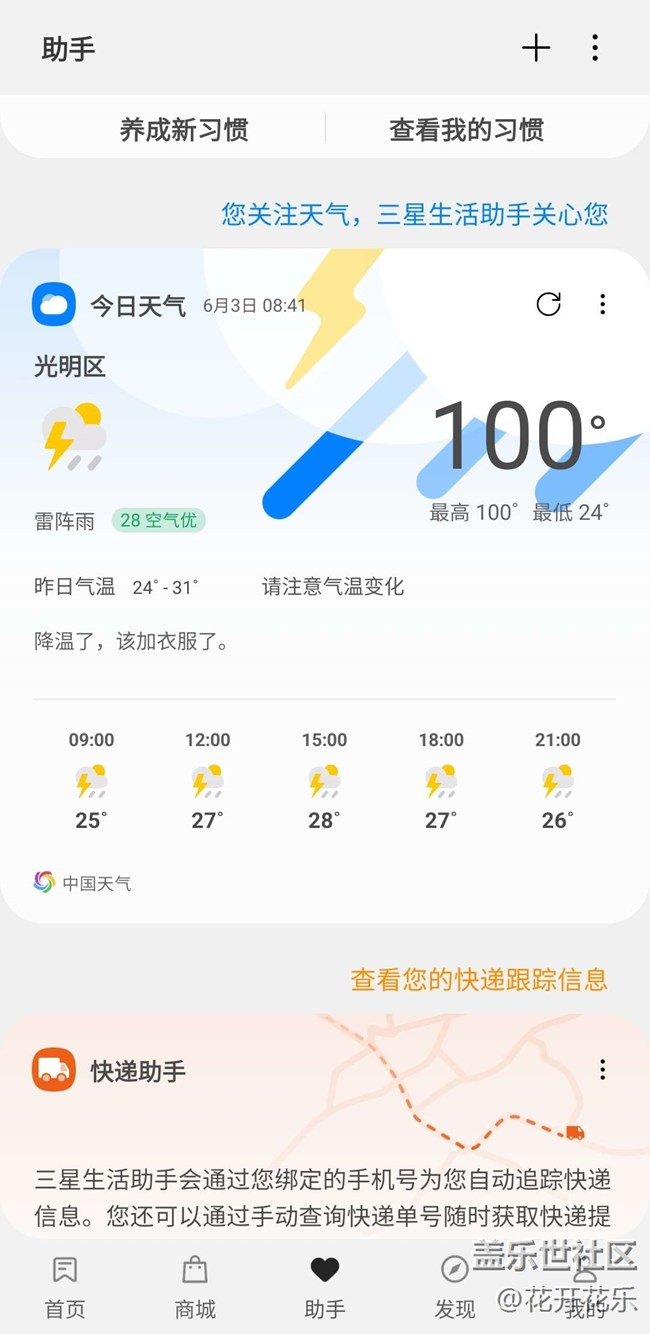Go to the 商城 tab
The width and height of the screenshot is (650, 1334).
click(x=195, y=1288)
